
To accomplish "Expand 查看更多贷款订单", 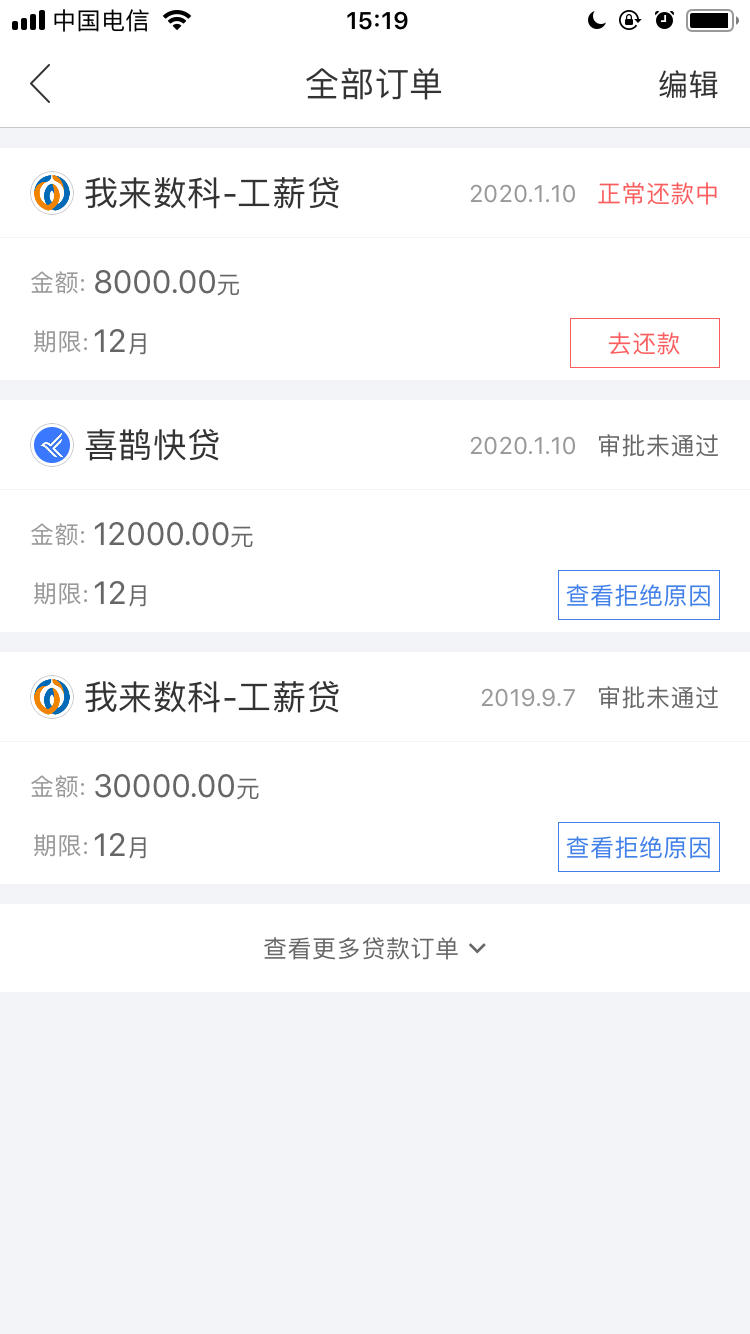I will pos(375,948).
